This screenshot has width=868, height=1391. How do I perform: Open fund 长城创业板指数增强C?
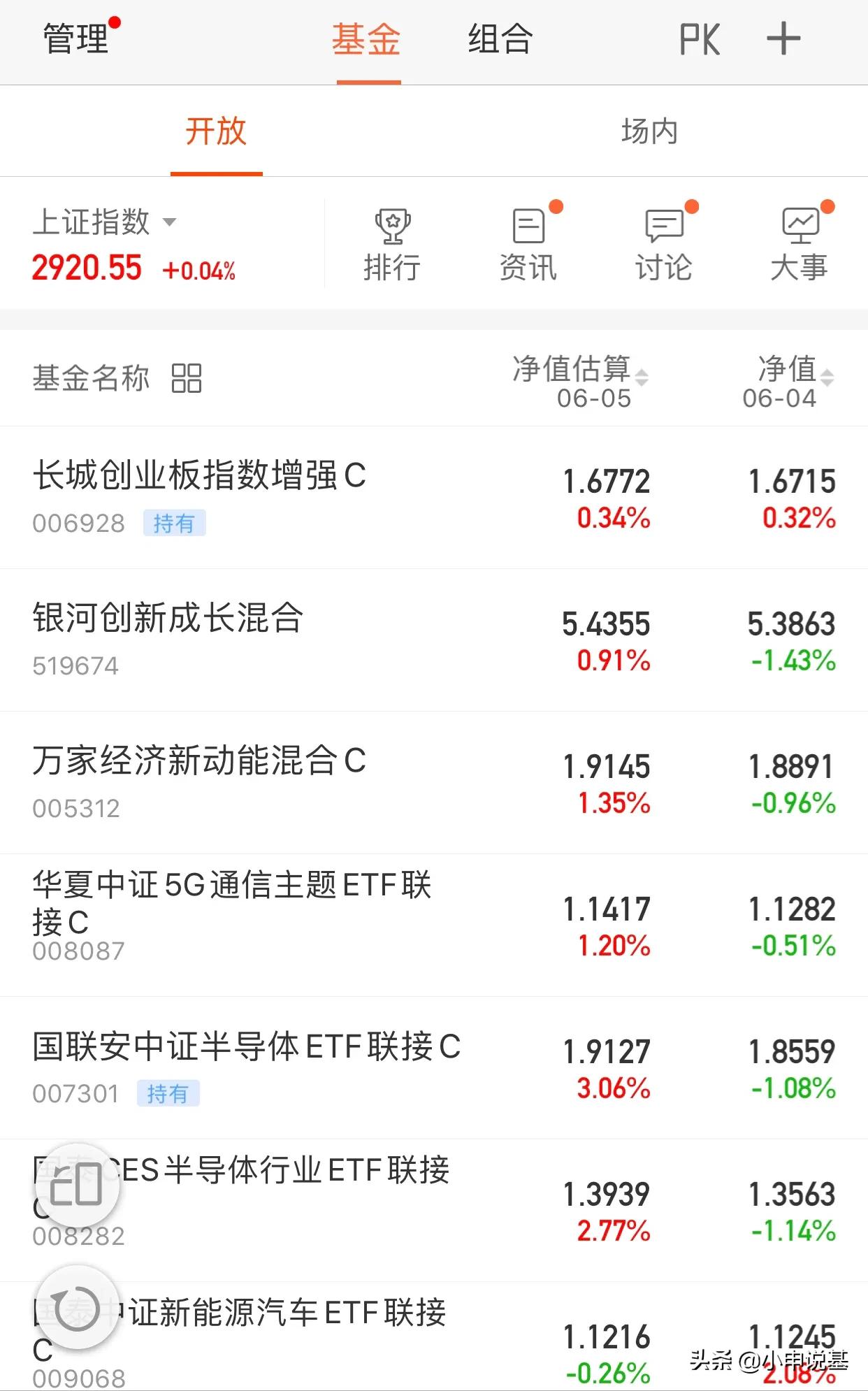434,498
